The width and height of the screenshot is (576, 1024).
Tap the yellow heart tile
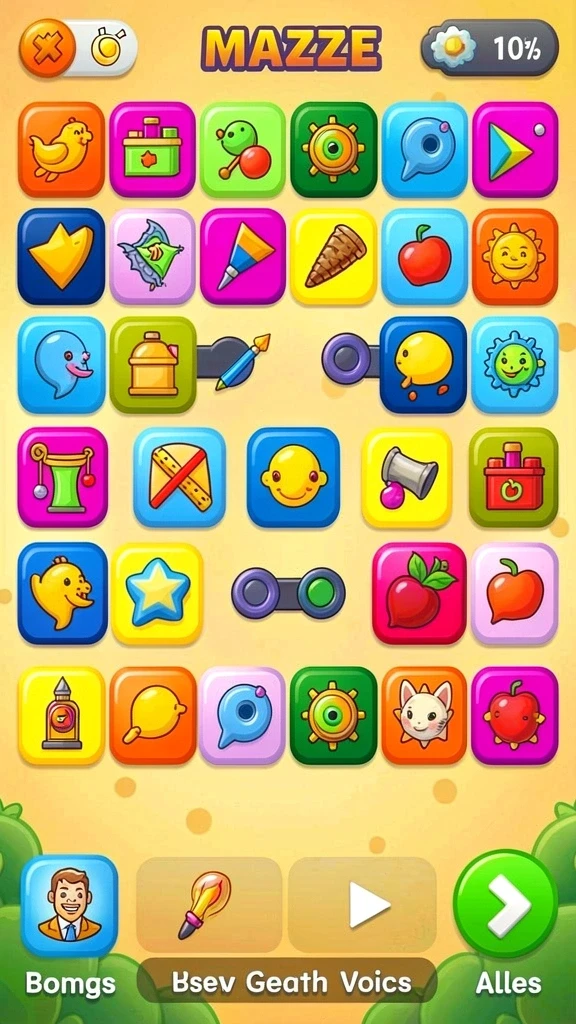tap(61, 256)
